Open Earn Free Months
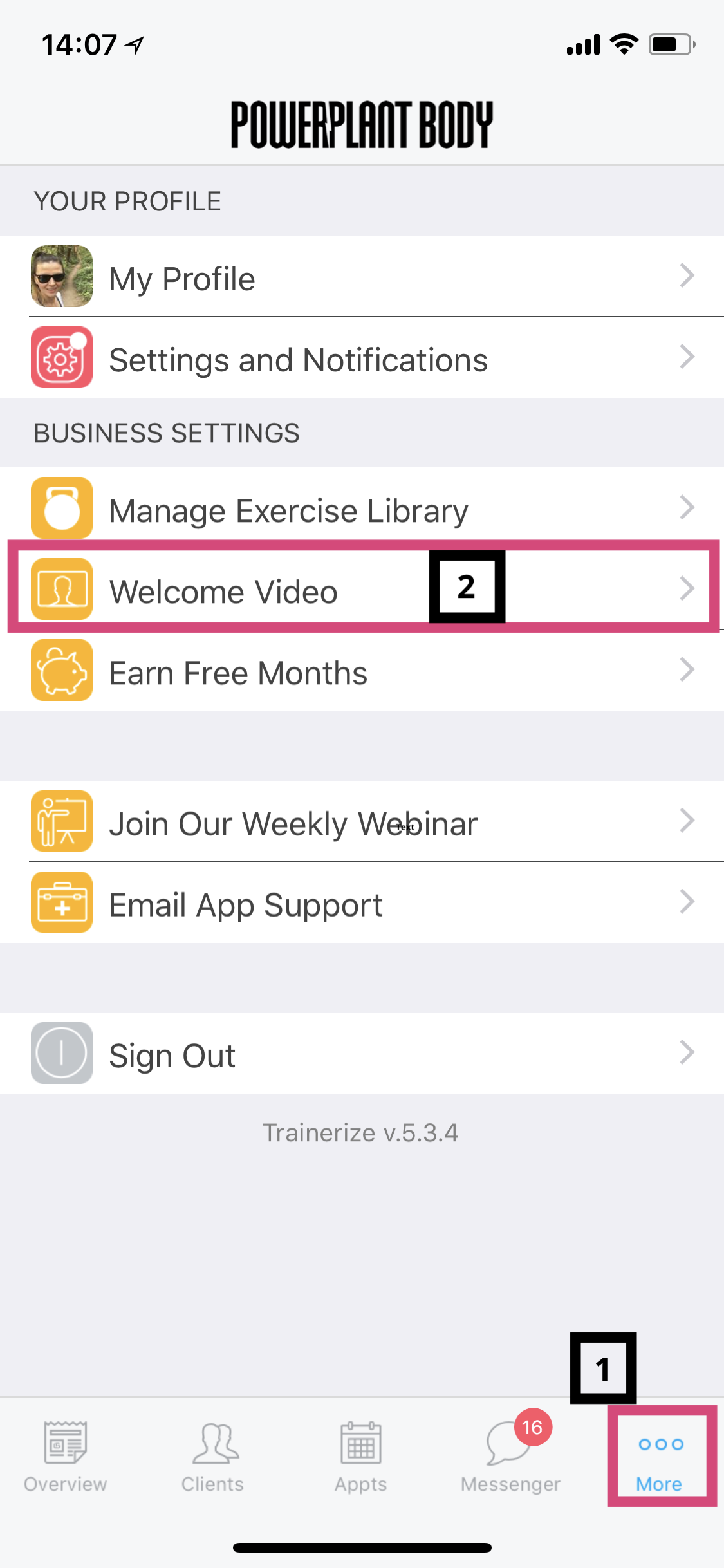This screenshot has width=724, height=1568. tap(362, 670)
